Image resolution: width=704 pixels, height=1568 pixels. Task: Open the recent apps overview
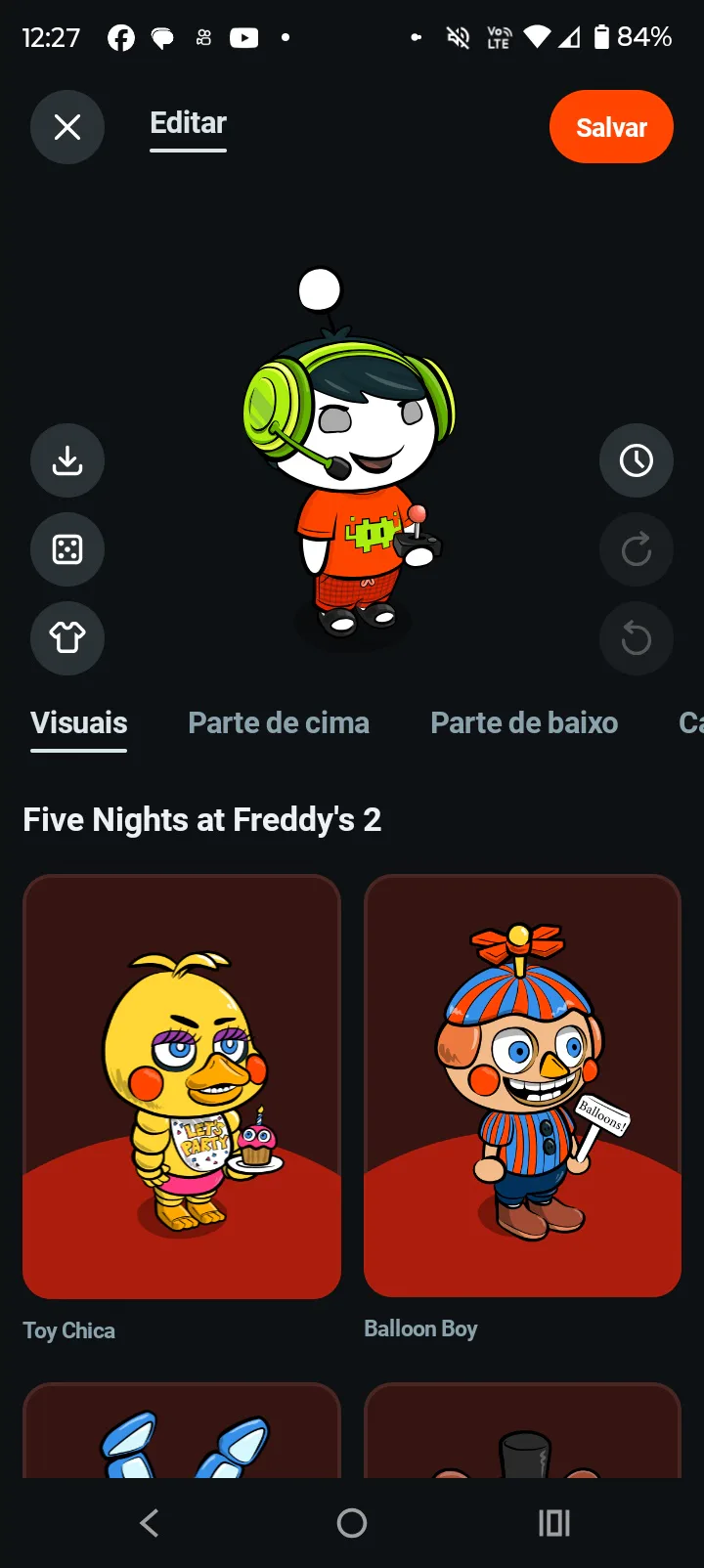tap(554, 1522)
